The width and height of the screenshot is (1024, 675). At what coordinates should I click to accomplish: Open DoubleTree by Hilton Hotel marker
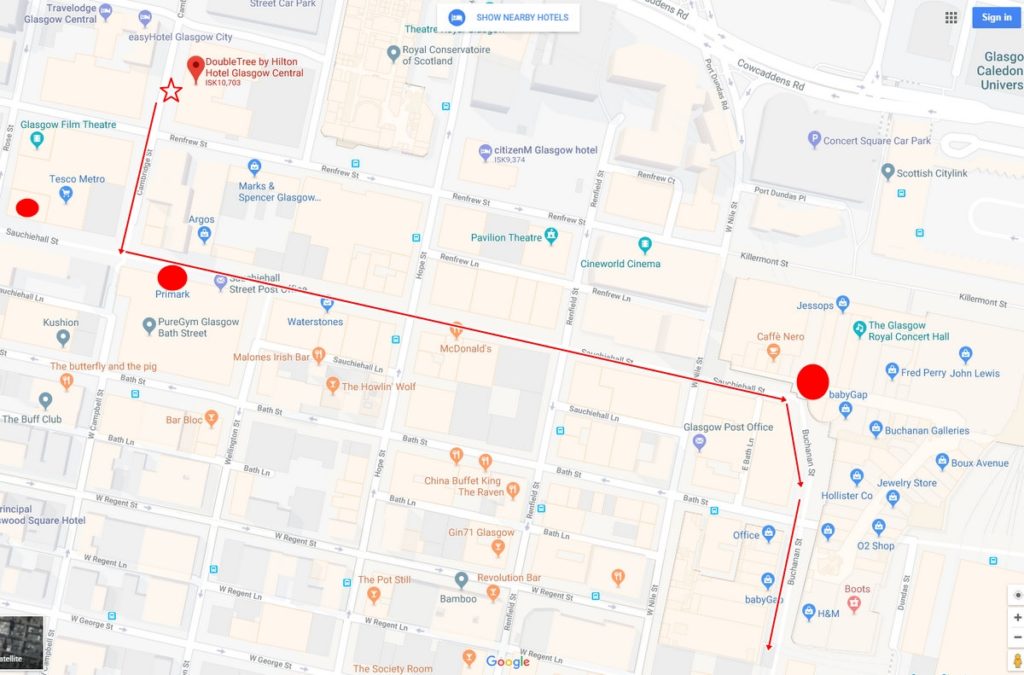[196, 68]
